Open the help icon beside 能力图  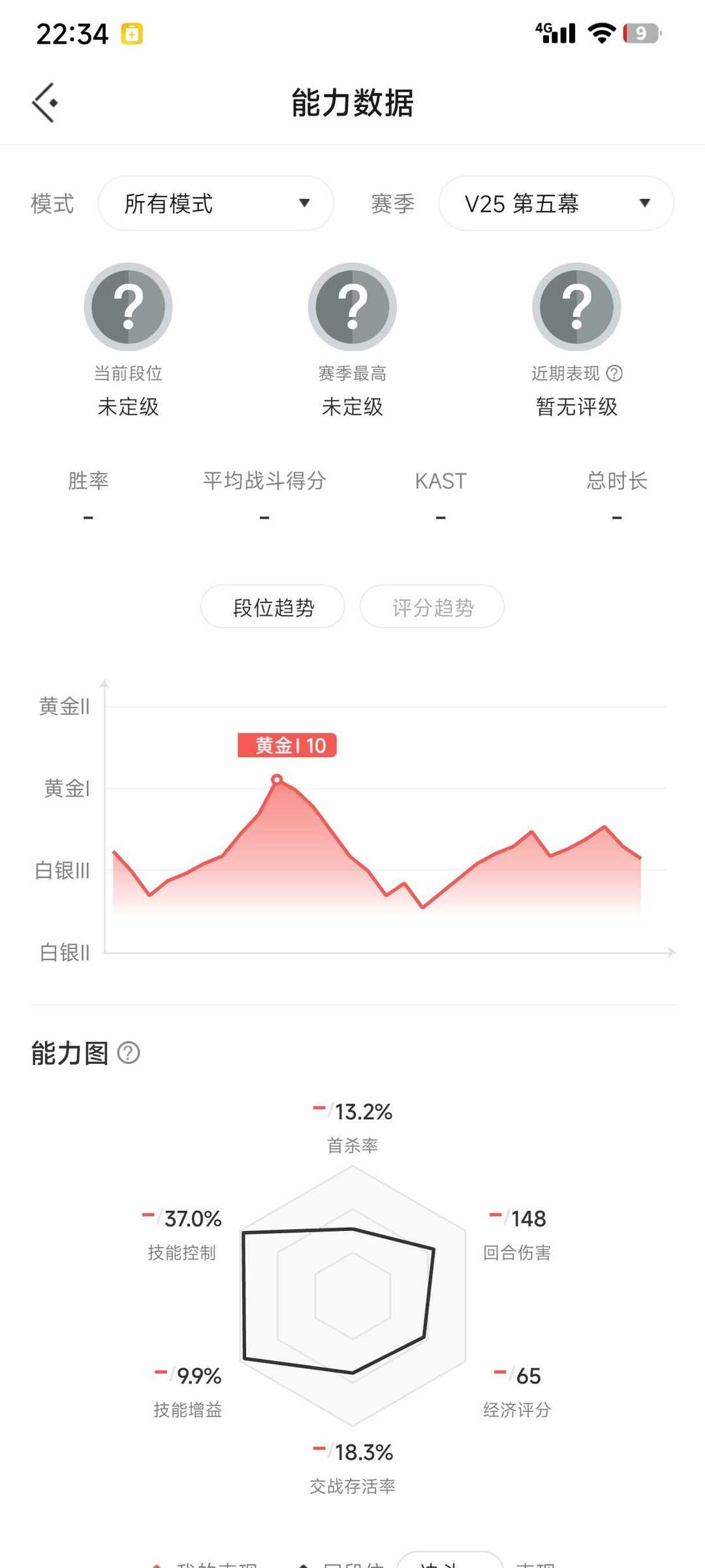click(129, 1053)
